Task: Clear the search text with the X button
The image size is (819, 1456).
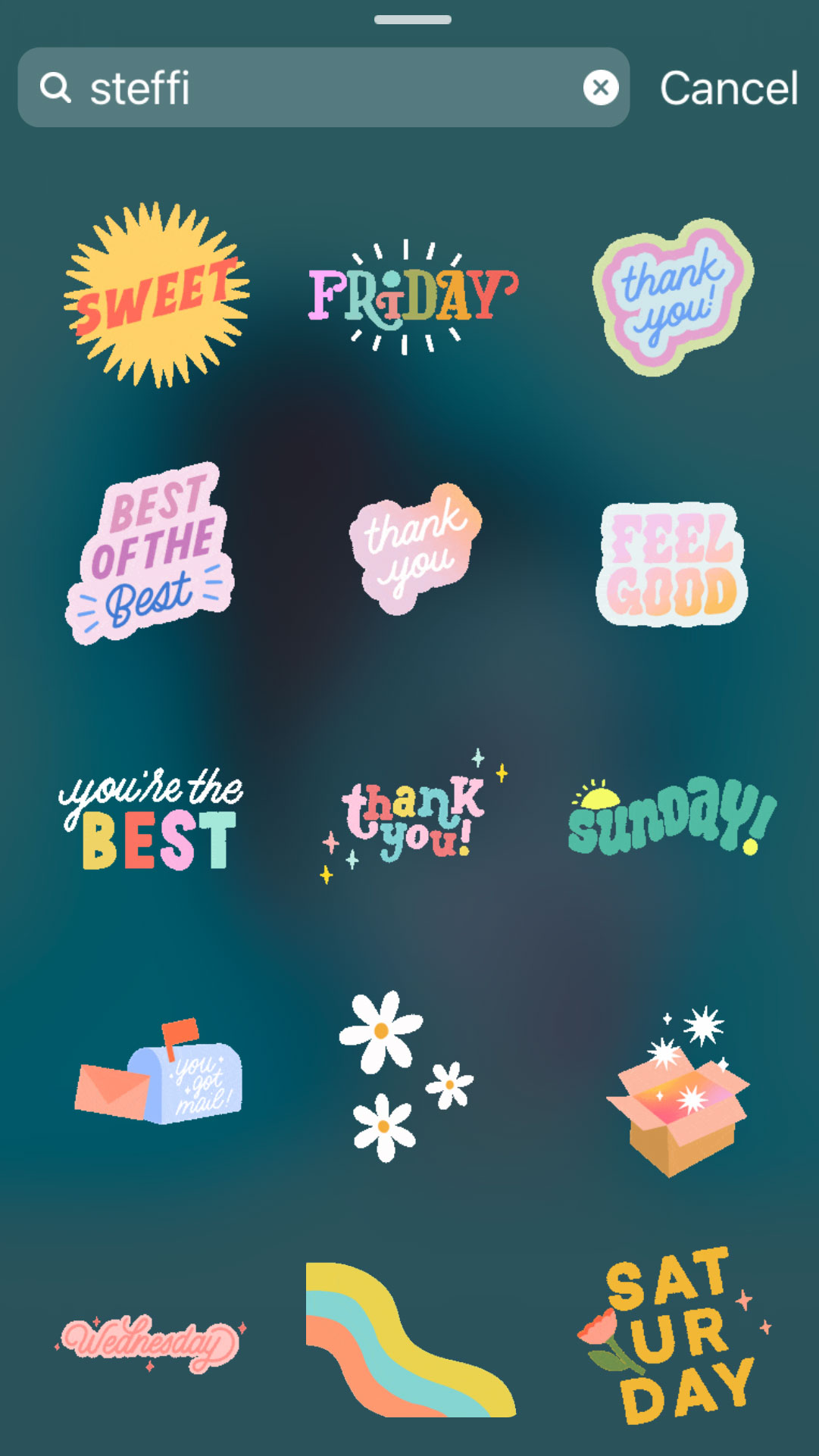Action: (602, 87)
